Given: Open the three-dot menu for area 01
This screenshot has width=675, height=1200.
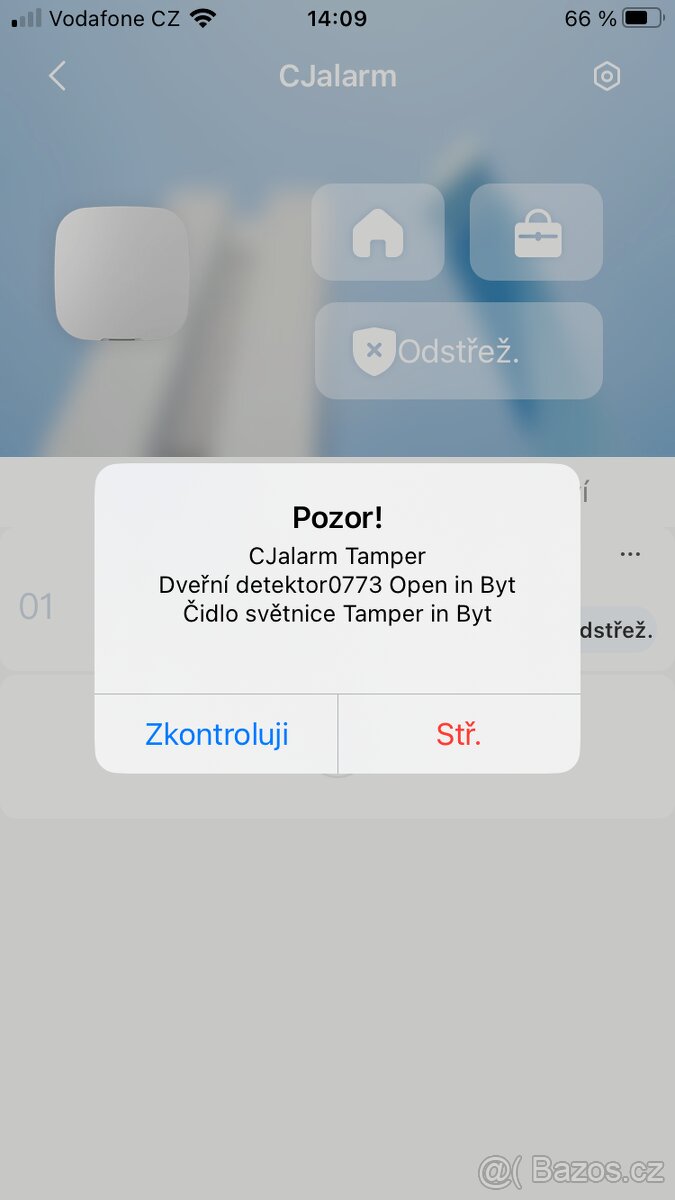Looking at the screenshot, I should (630, 554).
